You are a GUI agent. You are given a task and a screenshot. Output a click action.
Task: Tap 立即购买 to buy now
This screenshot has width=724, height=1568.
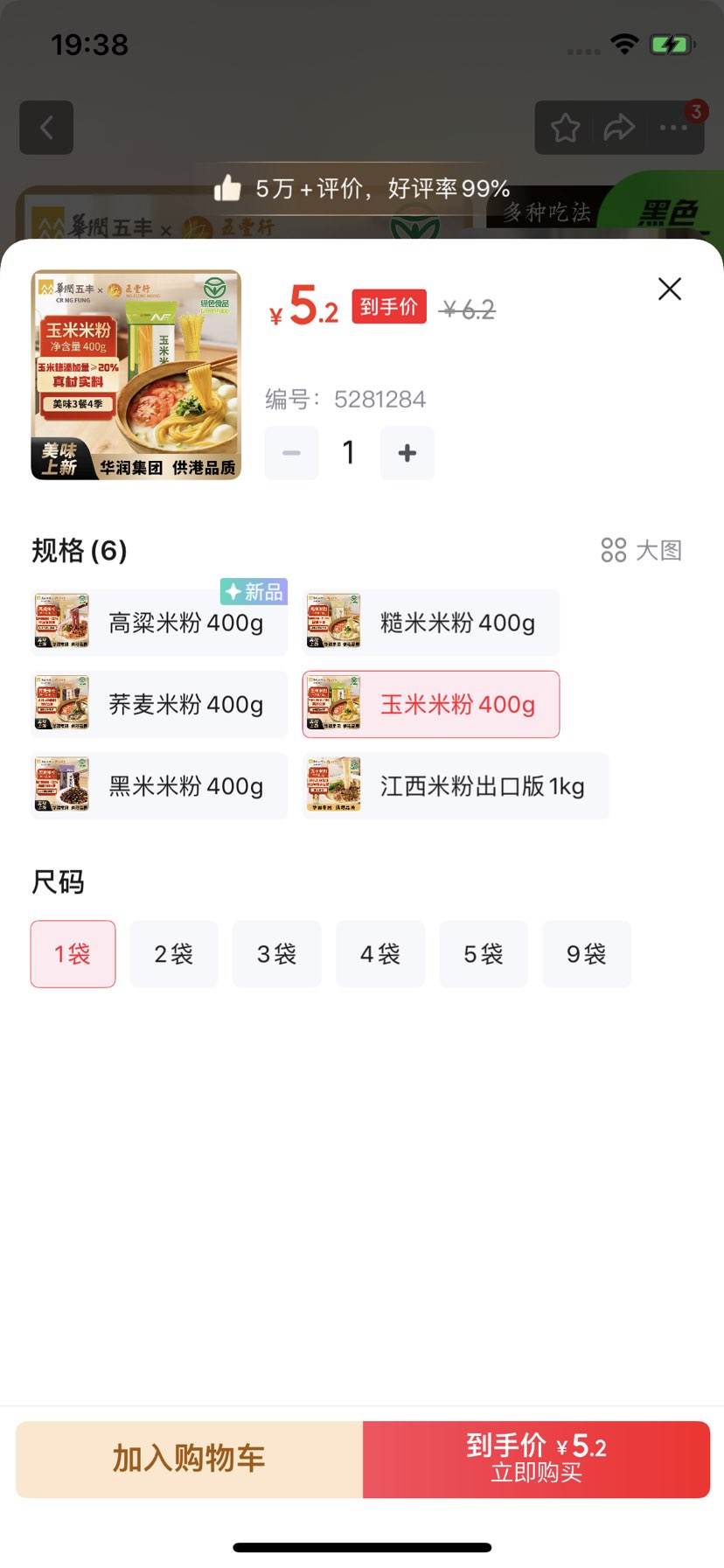535,1459
